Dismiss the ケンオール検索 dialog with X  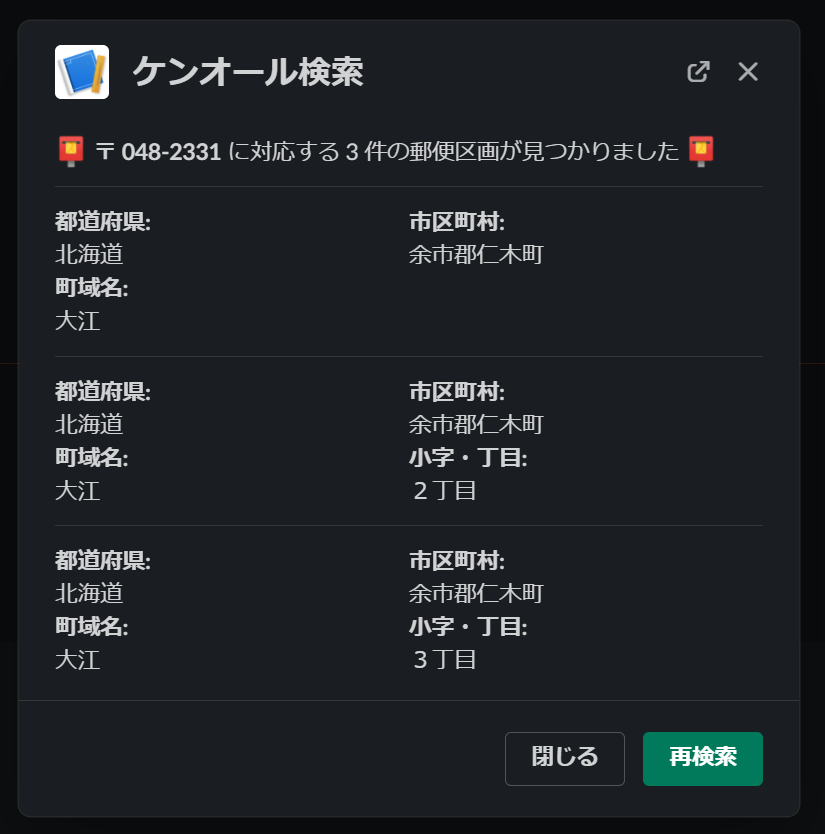748,72
